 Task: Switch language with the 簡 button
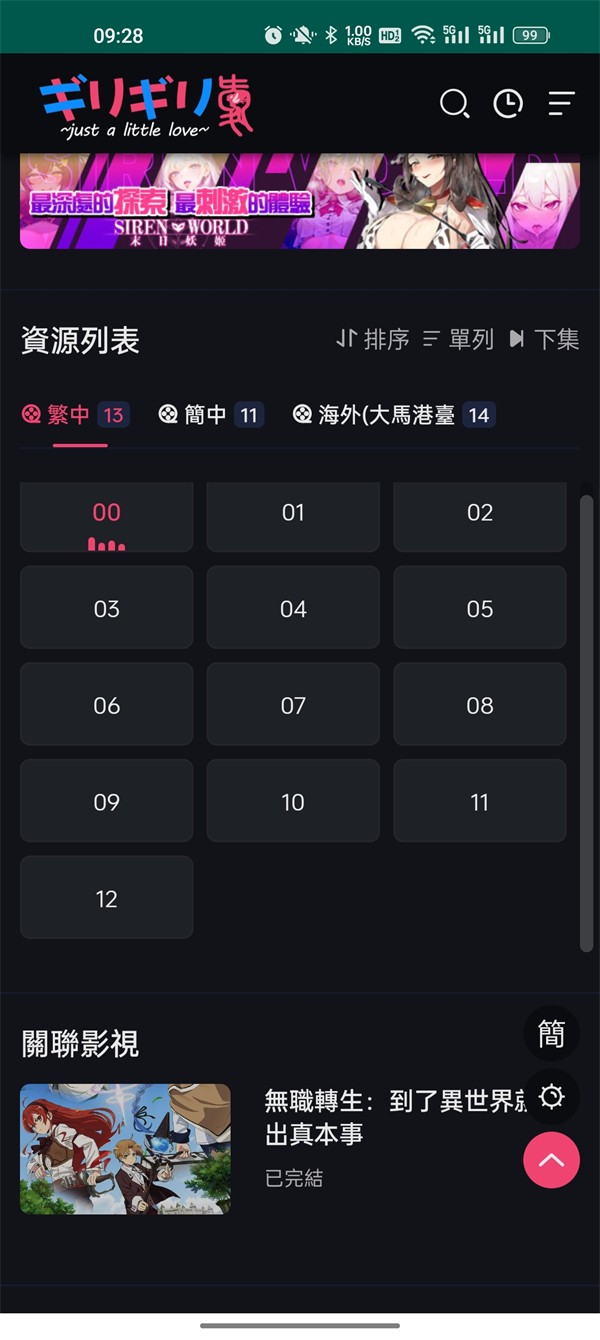[551, 1034]
